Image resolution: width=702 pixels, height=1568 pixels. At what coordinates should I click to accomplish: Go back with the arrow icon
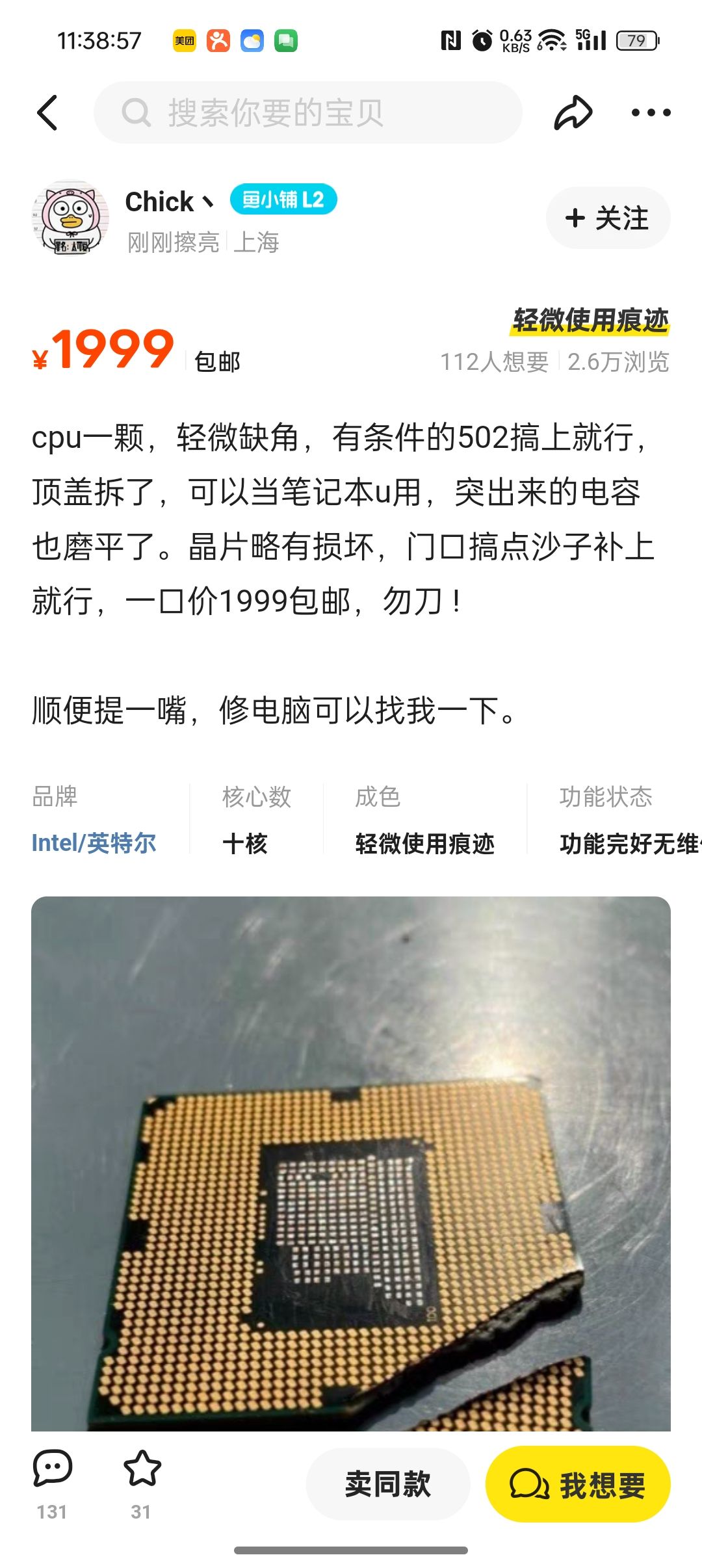(48, 112)
